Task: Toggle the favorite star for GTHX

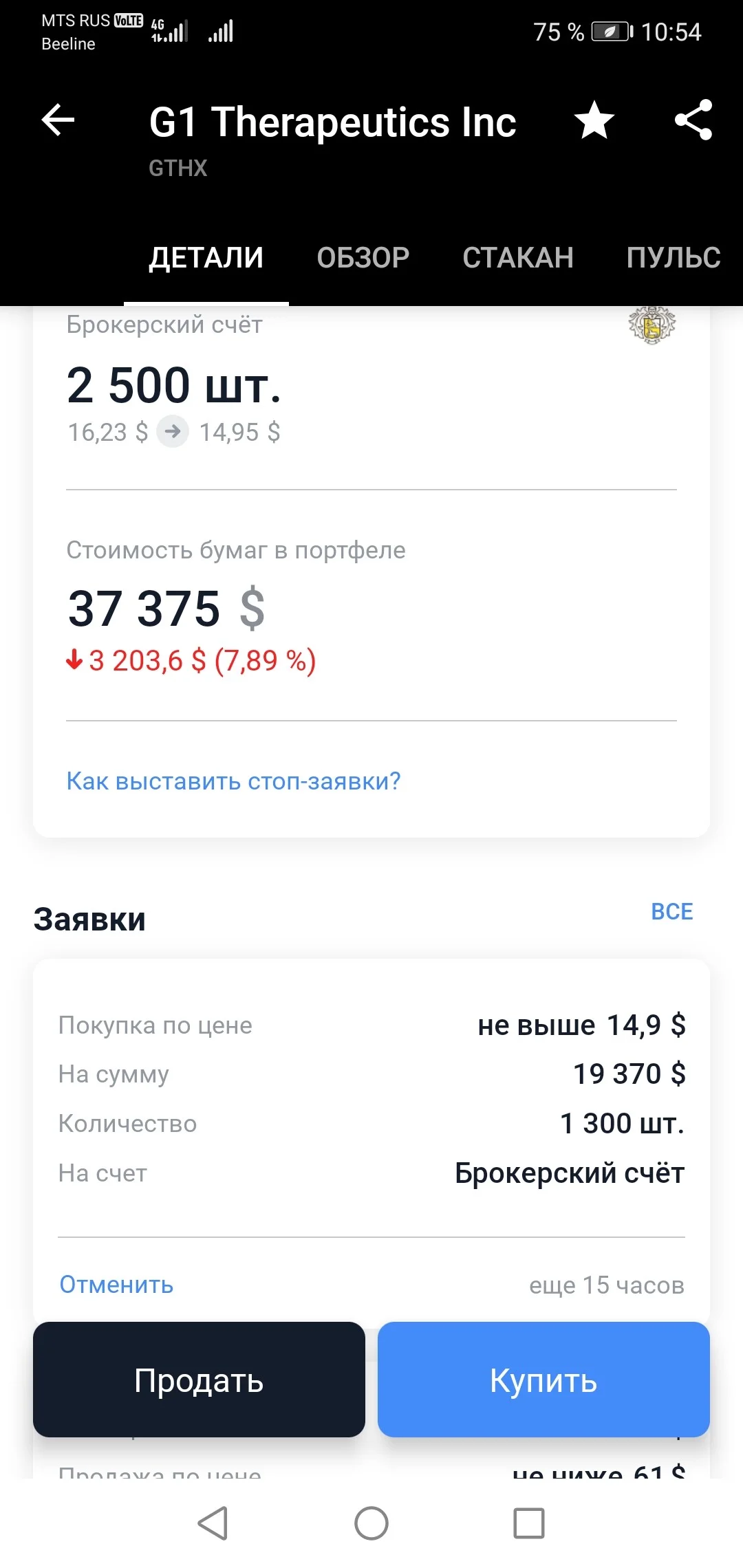Action: [x=594, y=120]
